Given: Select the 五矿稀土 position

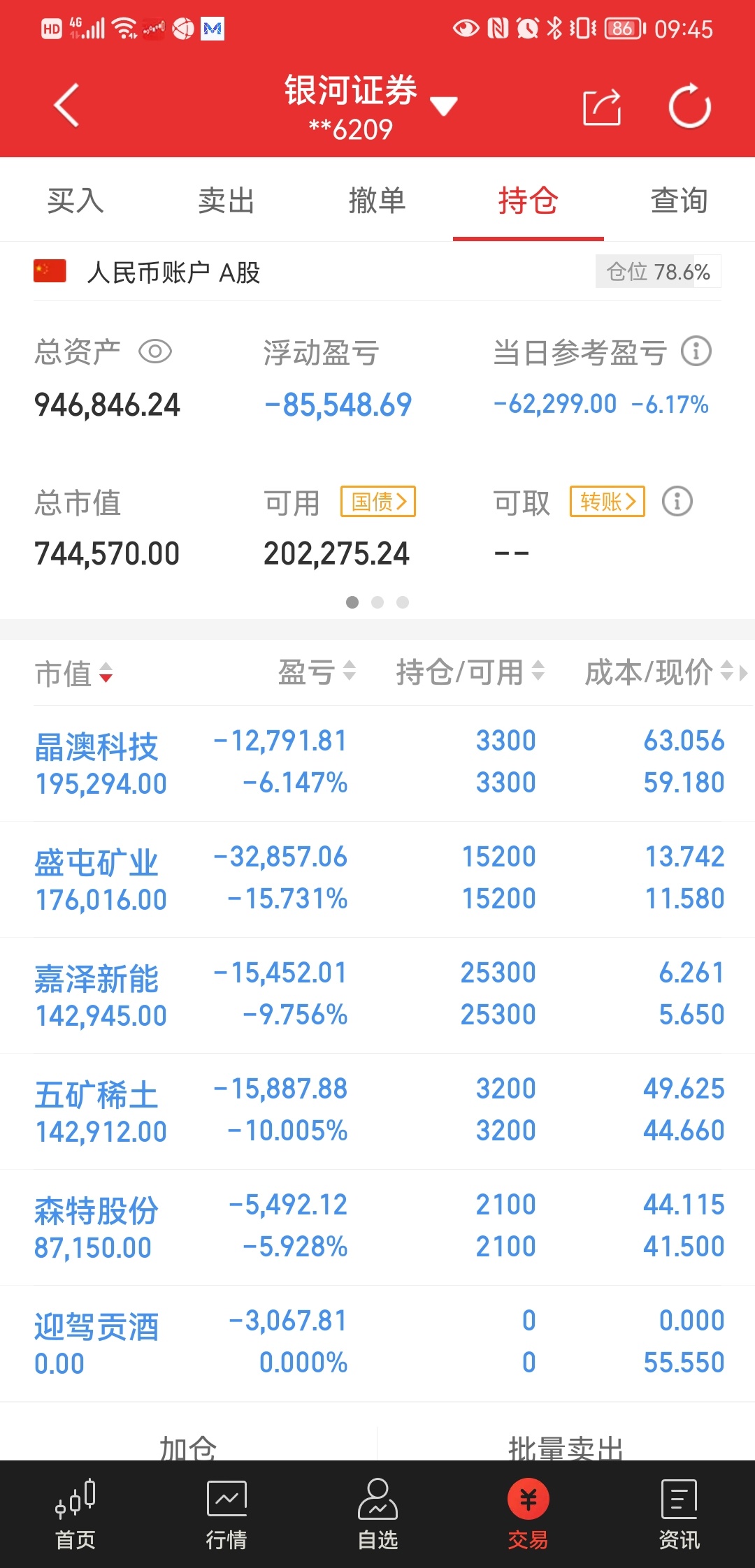Looking at the screenshot, I should tap(377, 1111).
